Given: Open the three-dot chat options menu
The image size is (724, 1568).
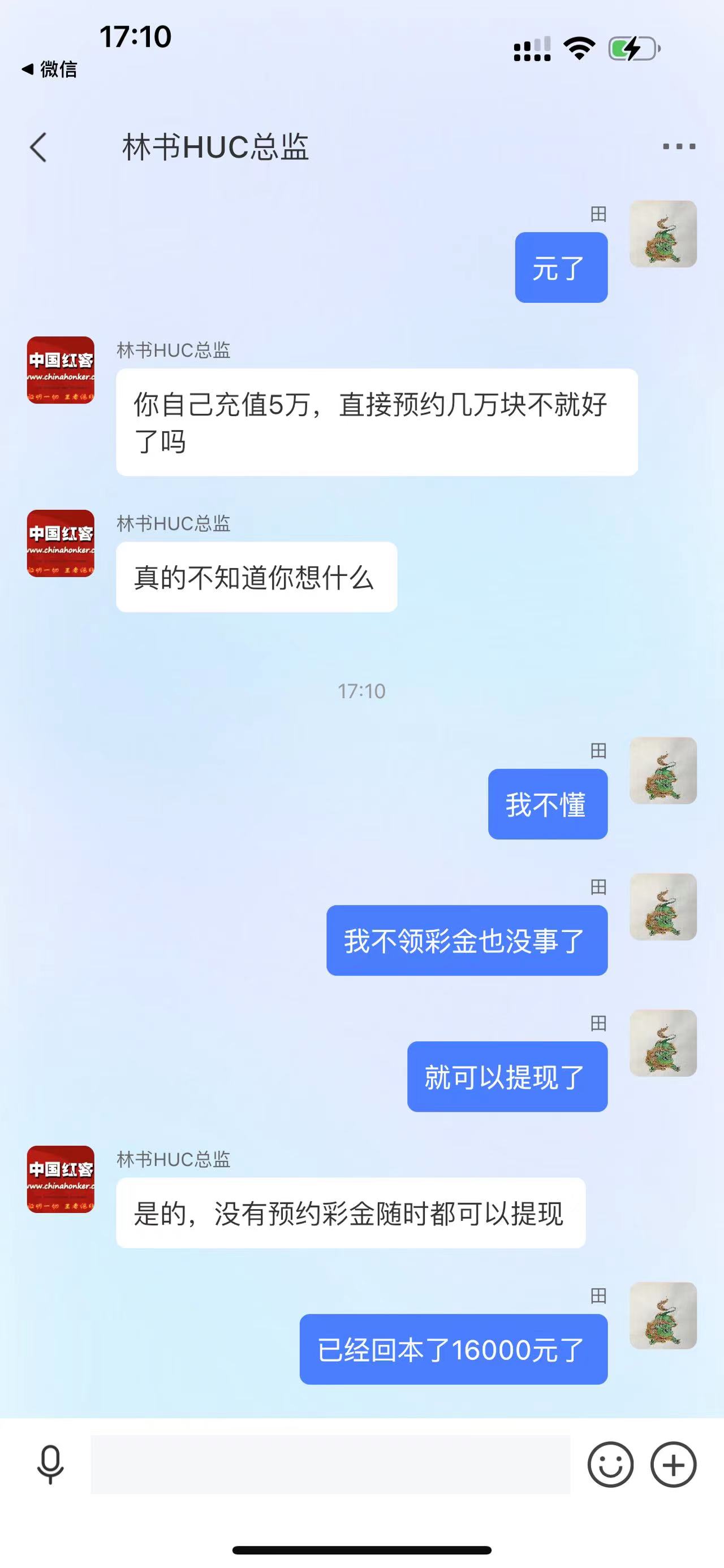Looking at the screenshot, I should (678, 147).
